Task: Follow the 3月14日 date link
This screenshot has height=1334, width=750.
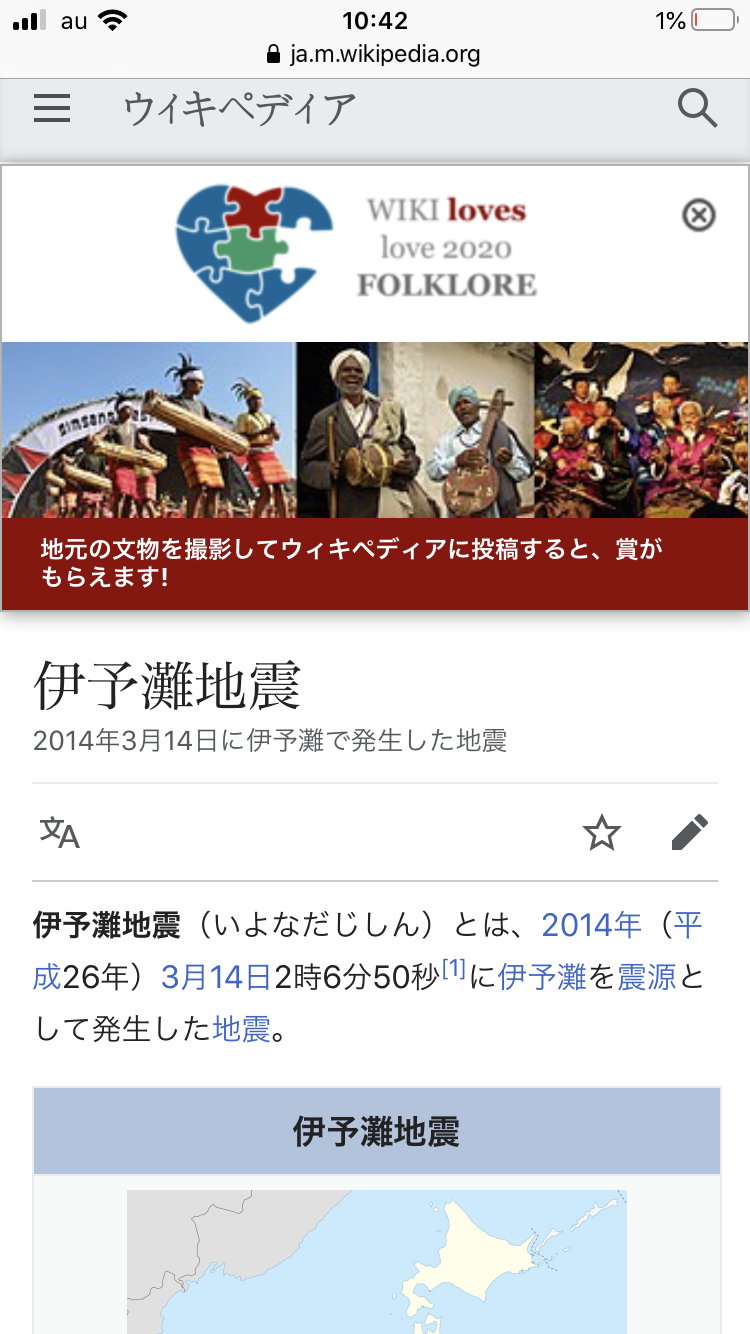Action: click(x=216, y=977)
